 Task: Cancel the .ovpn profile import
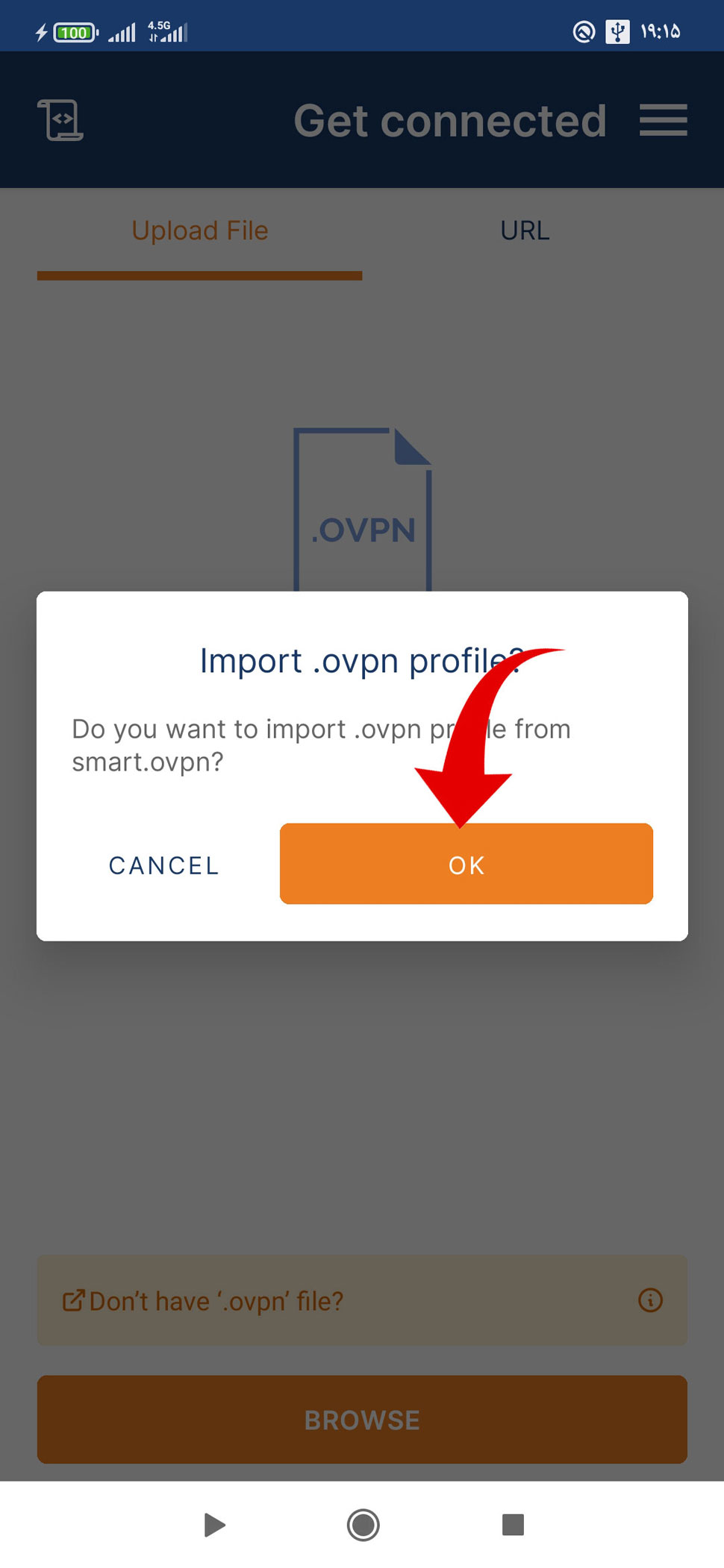[x=163, y=865]
